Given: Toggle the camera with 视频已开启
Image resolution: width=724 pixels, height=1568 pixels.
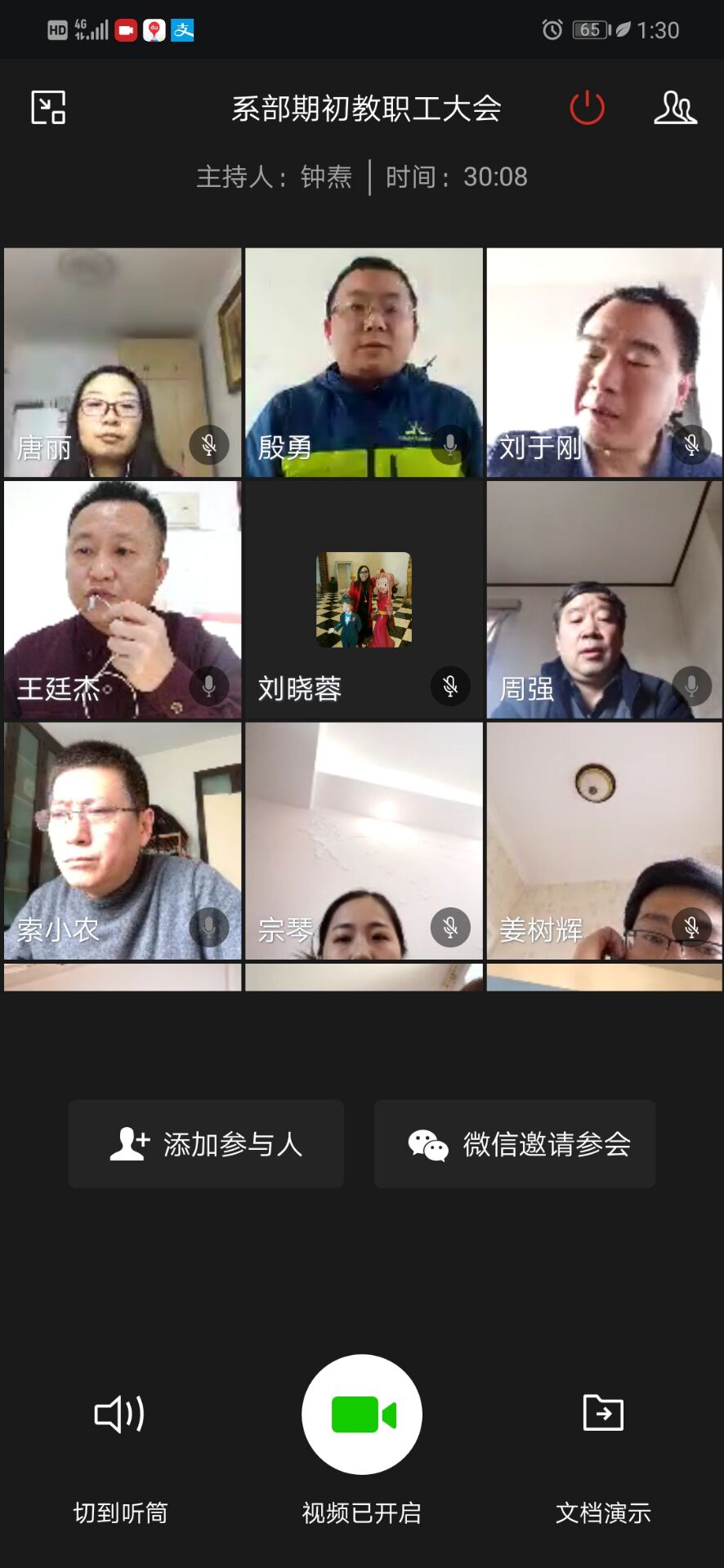Looking at the screenshot, I should (x=362, y=1414).
